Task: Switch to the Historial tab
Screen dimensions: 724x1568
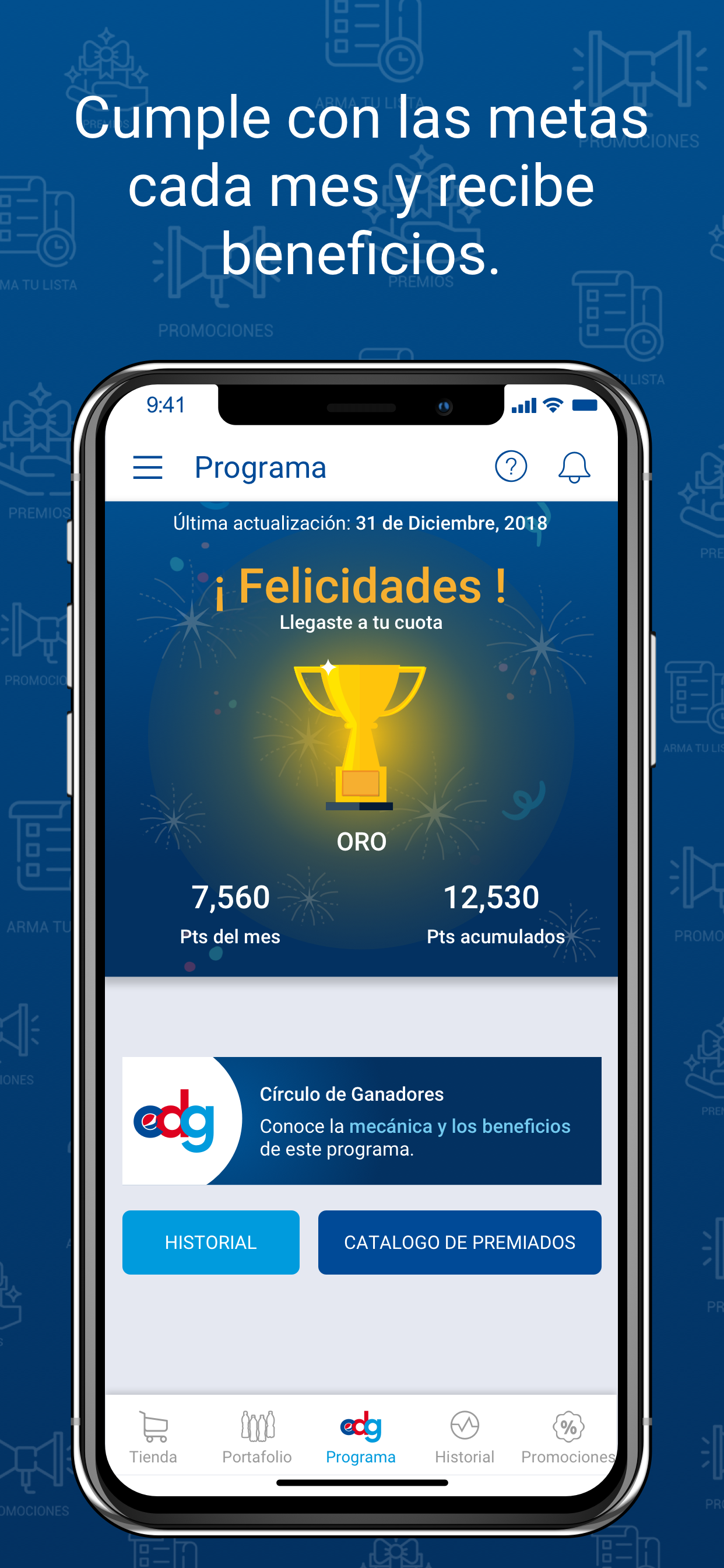Action: tap(464, 1457)
